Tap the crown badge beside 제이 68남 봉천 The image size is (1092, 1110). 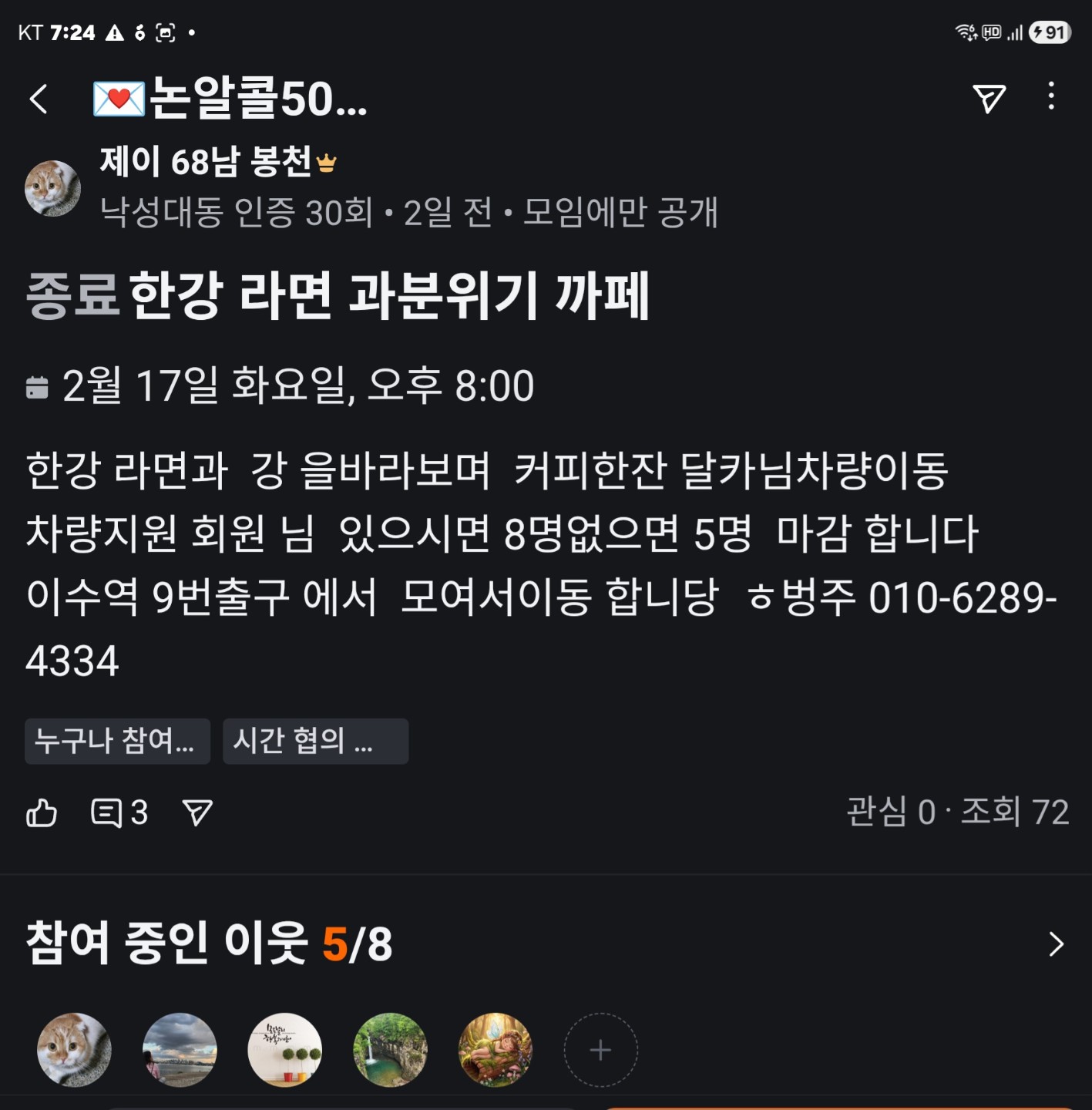click(328, 163)
